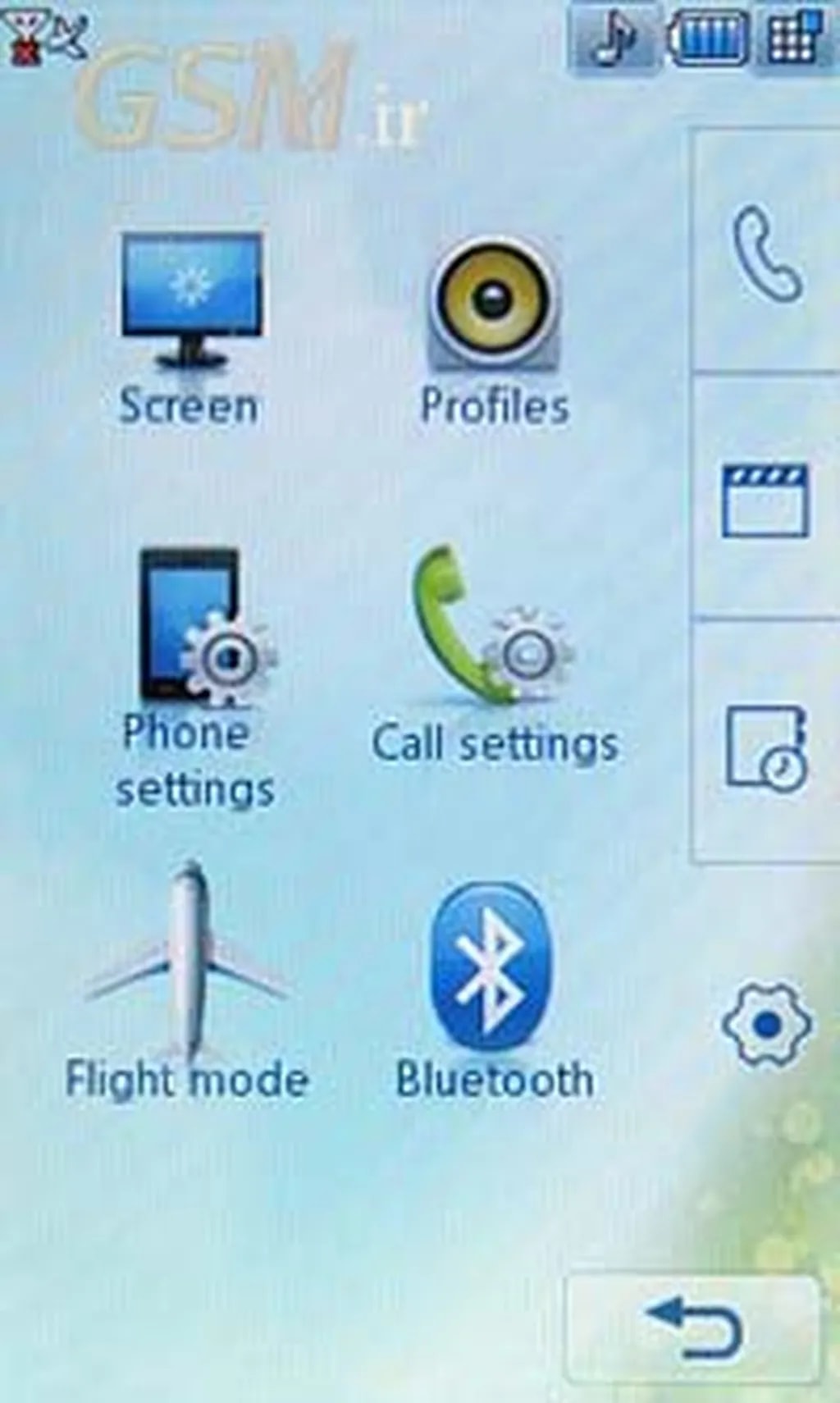Select the settings gear tab
Viewport: 840px width, 1403px height.
(765, 1024)
